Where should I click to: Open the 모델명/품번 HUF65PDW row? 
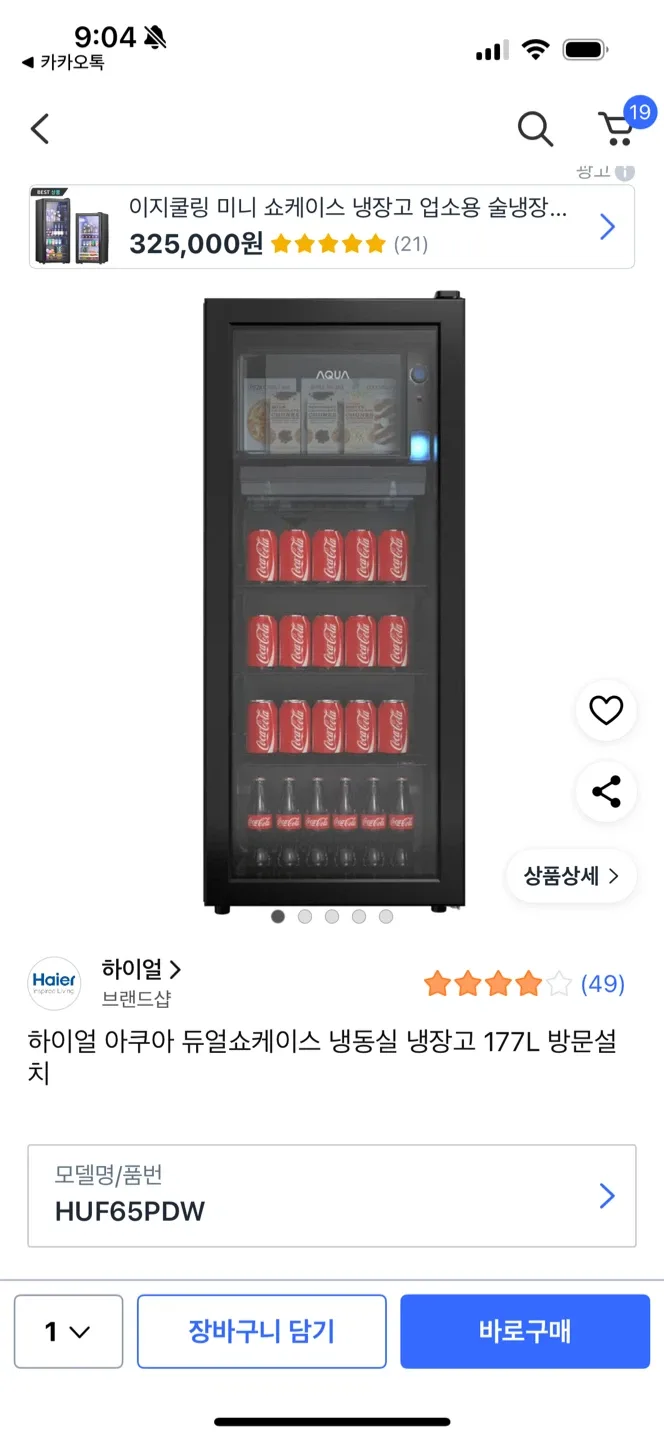[x=332, y=1196]
